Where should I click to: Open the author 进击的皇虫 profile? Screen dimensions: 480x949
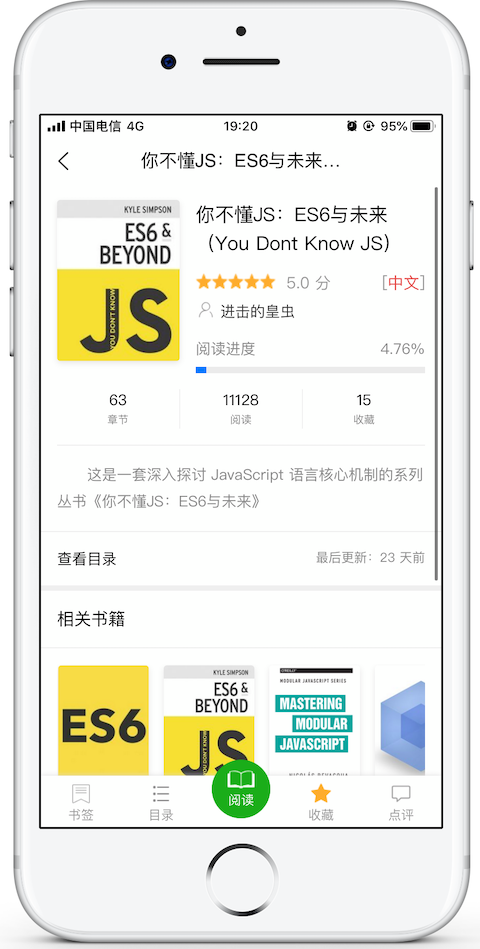coord(247,312)
